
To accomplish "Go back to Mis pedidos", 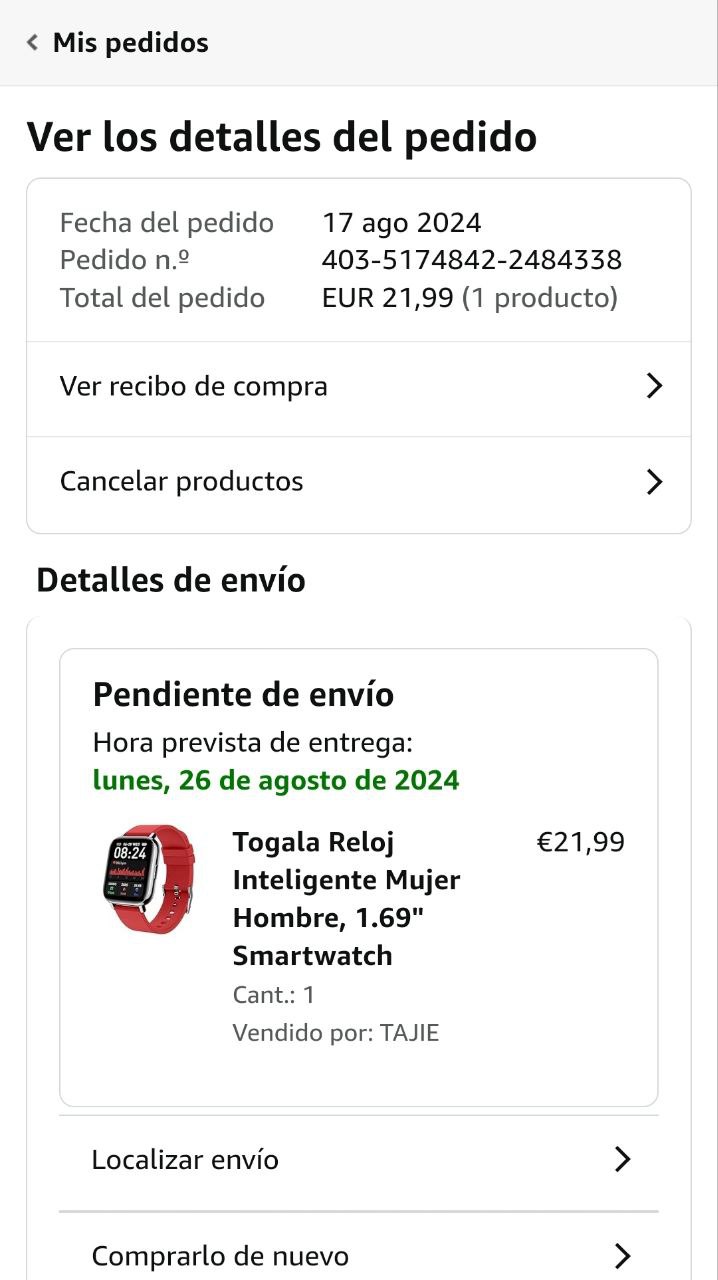I will pyautogui.click(x=117, y=43).
